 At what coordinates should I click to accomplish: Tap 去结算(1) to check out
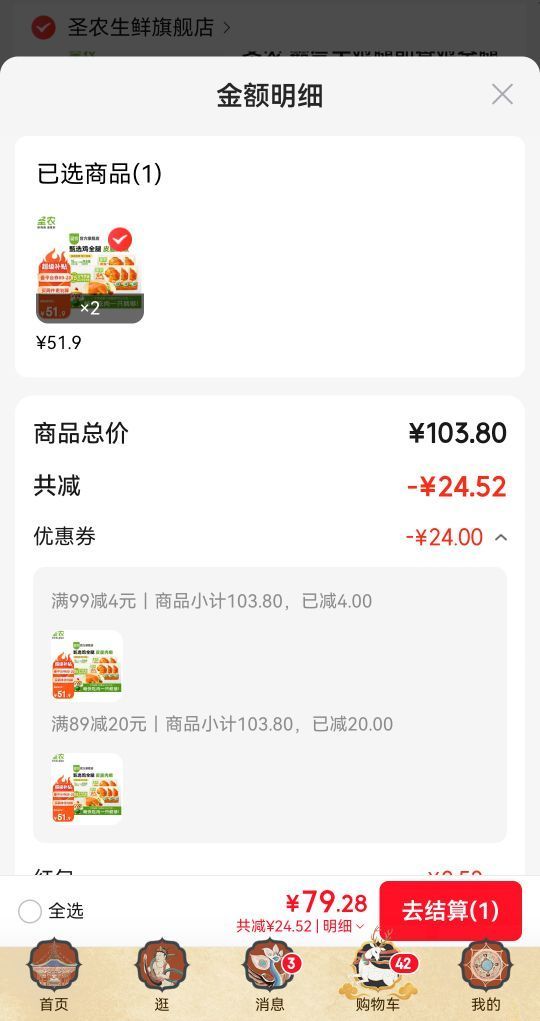[x=451, y=910]
